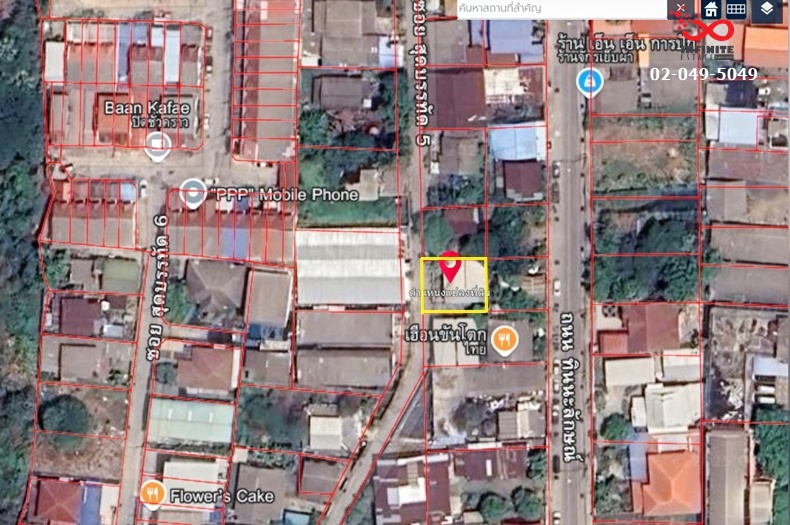Open the map layers selector
The image size is (790, 525).
coord(766,9)
